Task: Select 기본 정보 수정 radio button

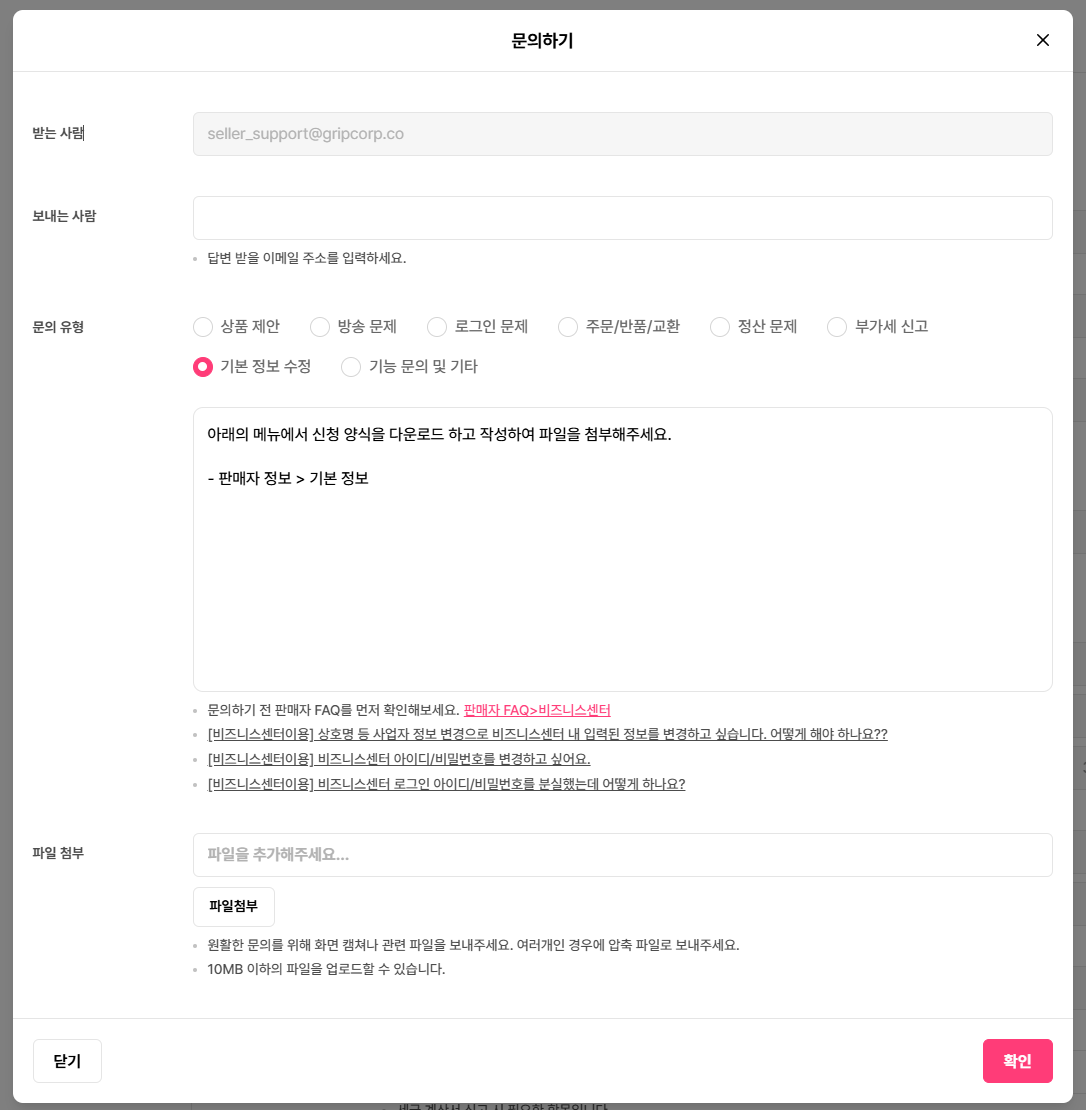Action: tap(203, 367)
